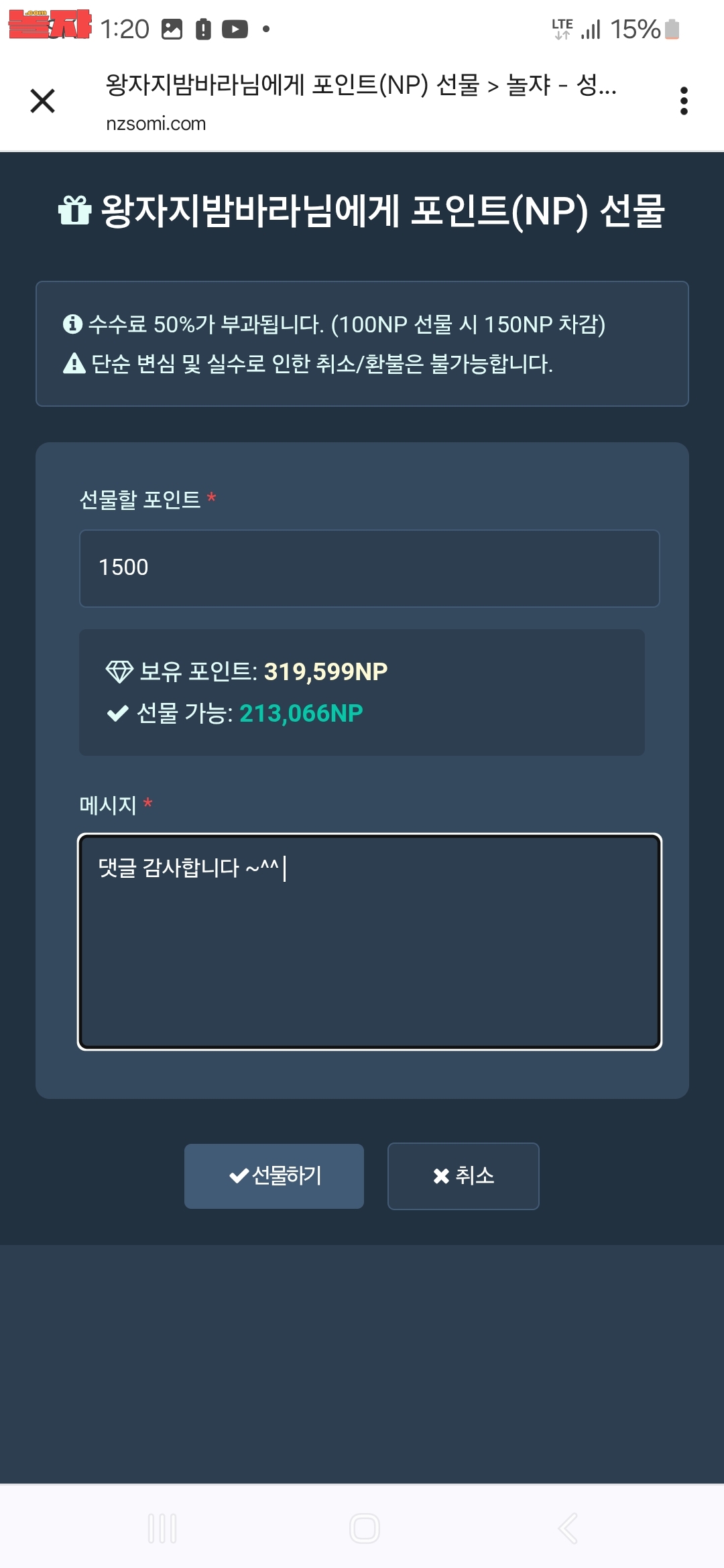Viewport: 724px width, 1568px height.
Task: Open the browser overflow menu
Action: (x=684, y=101)
